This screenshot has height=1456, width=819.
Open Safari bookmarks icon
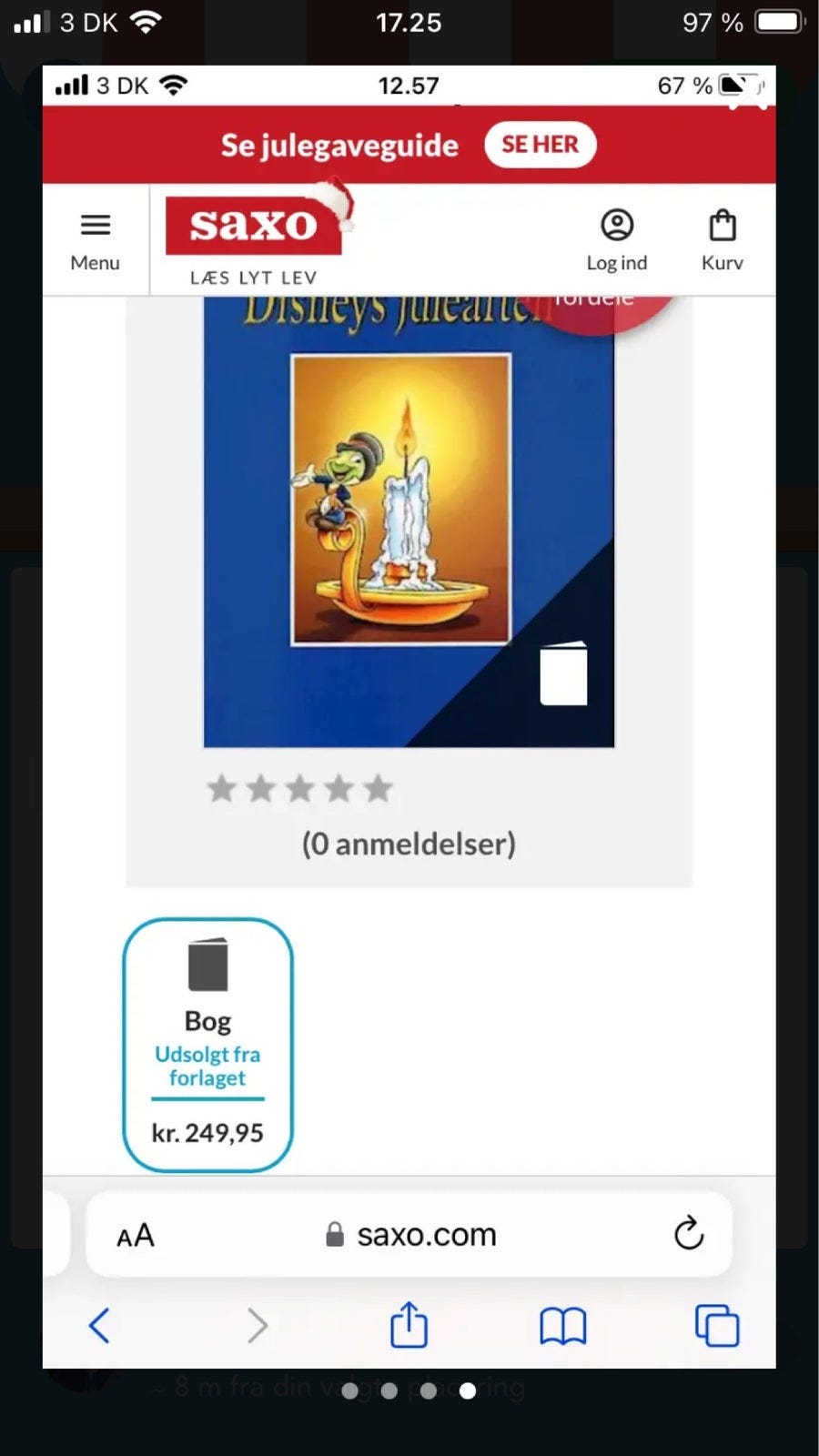click(x=563, y=1326)
